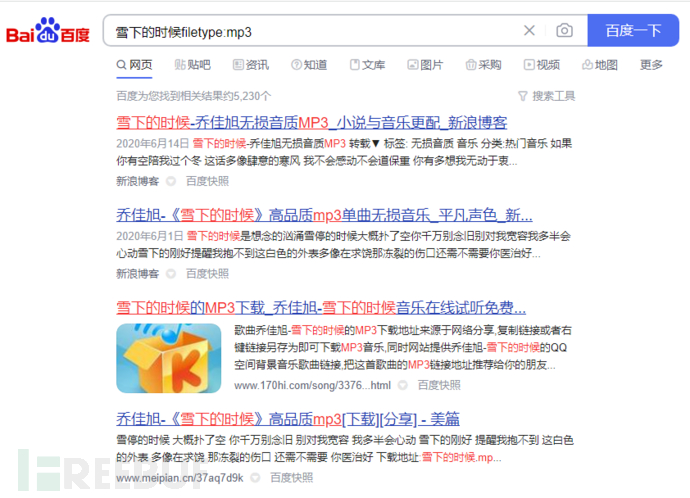Image resolution: width=690 pixels, height=498 pixels.
Task: Tap the 百度一下 search button
Action: [632, 31]
